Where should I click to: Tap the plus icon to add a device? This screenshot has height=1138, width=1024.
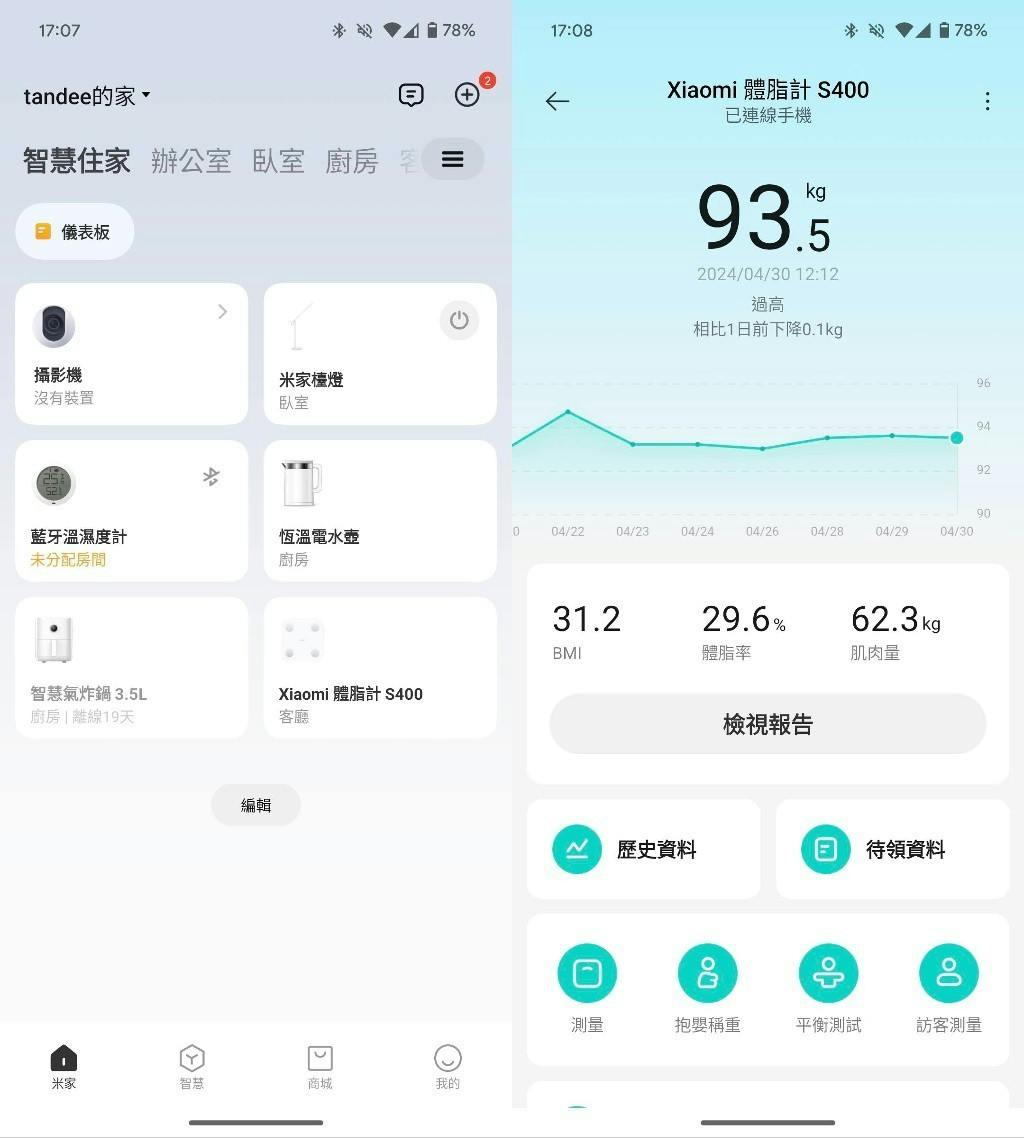tap(467, 95)
